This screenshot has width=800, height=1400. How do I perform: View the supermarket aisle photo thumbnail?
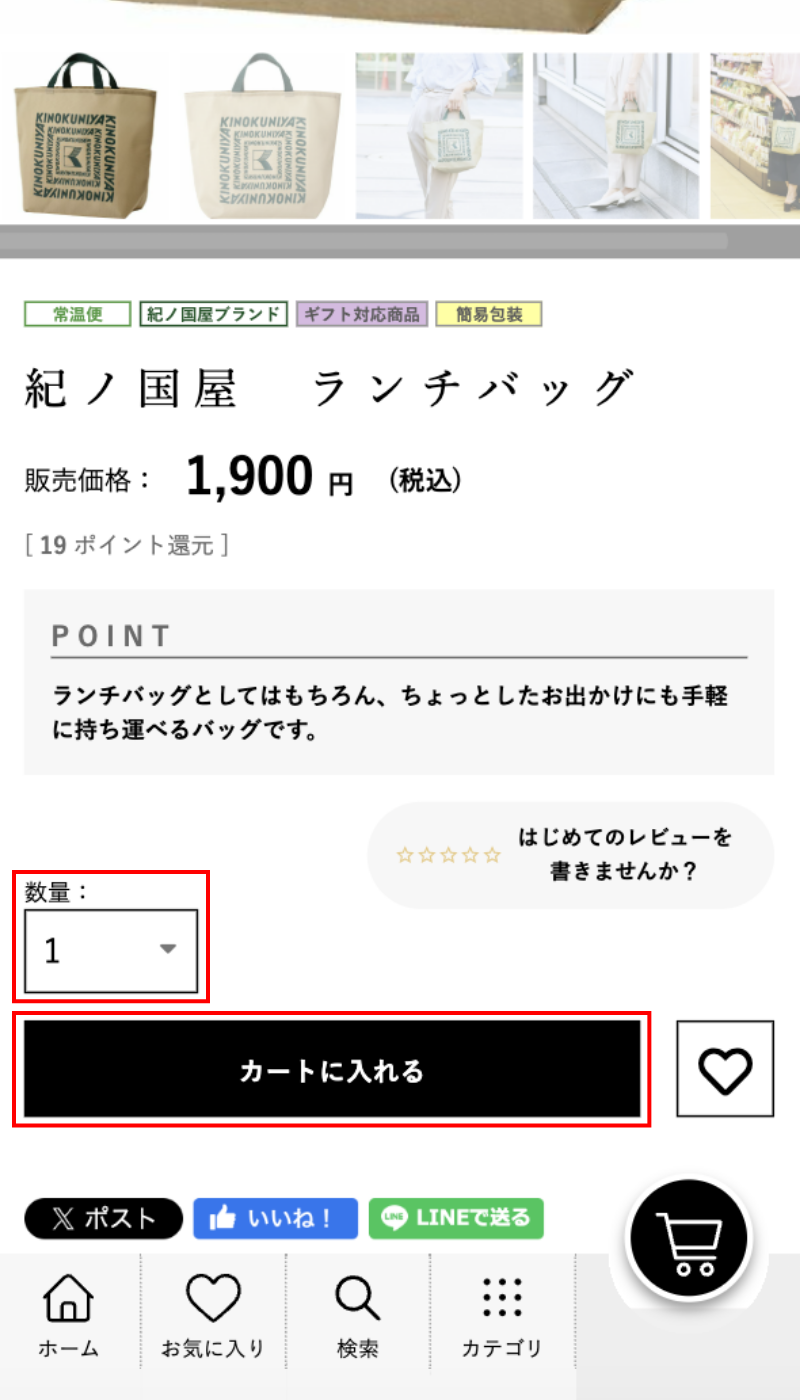[755, 136]
